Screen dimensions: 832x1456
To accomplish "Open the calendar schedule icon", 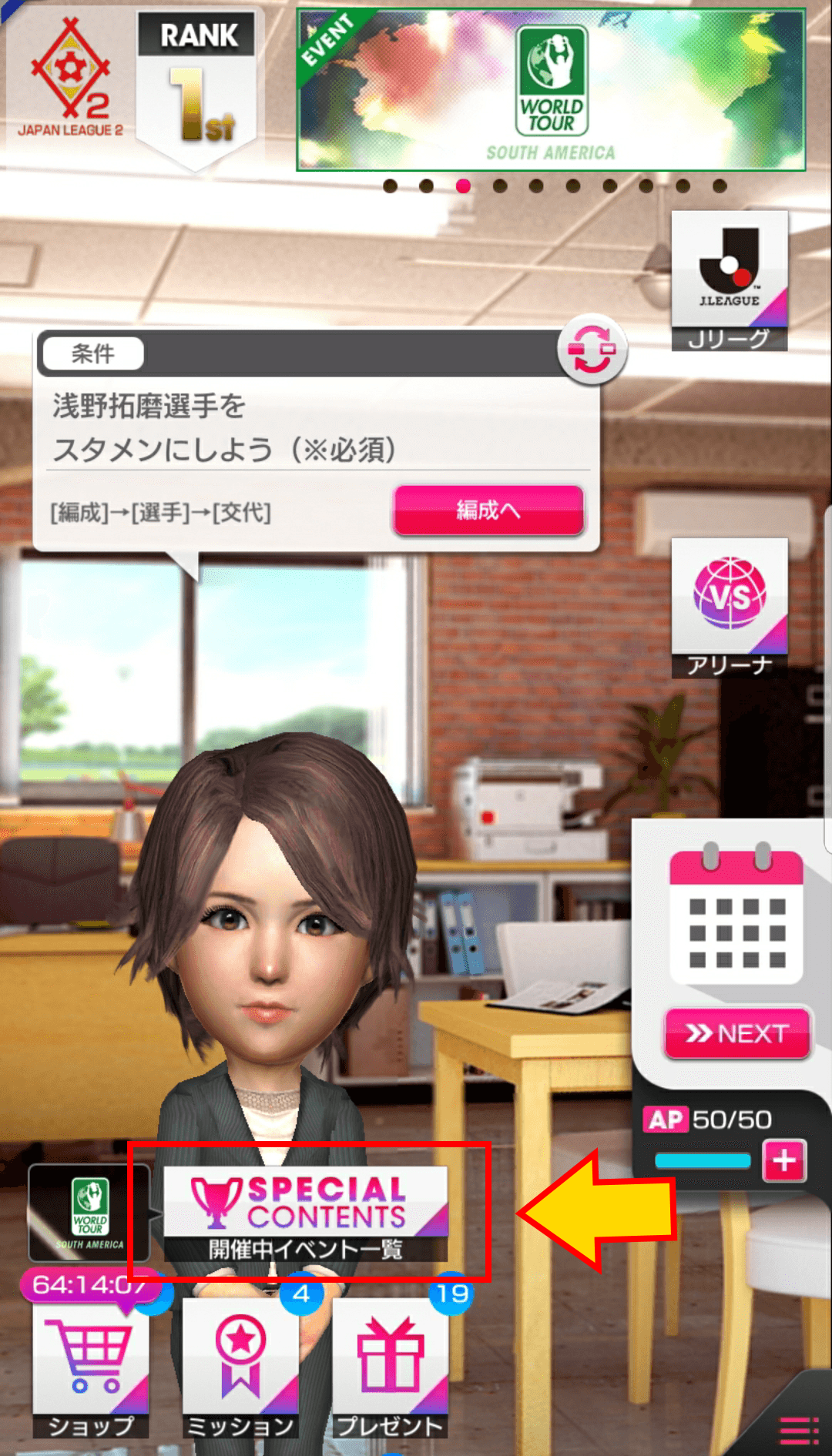I will coord(736,917).
